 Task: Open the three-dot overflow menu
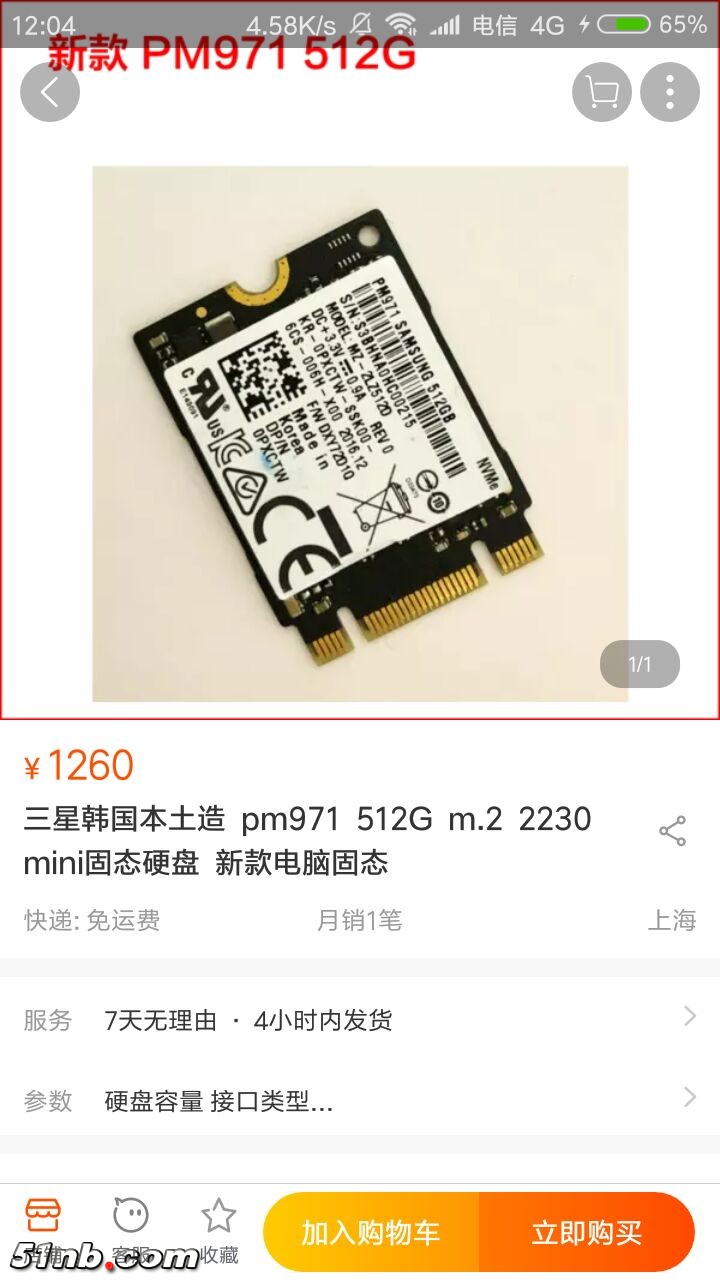coord(669,93)
